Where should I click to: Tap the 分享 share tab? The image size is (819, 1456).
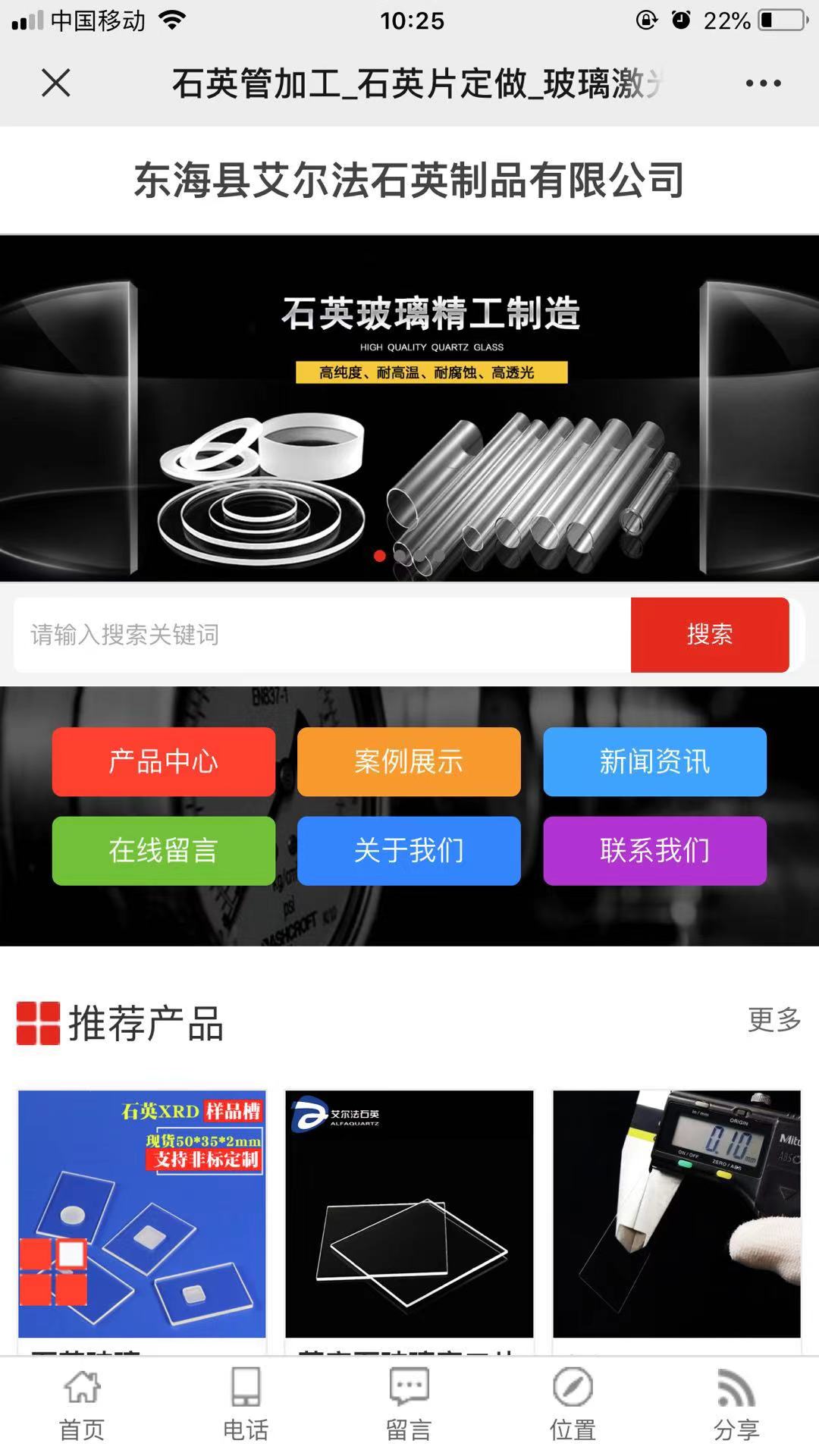pos(736,1405)
